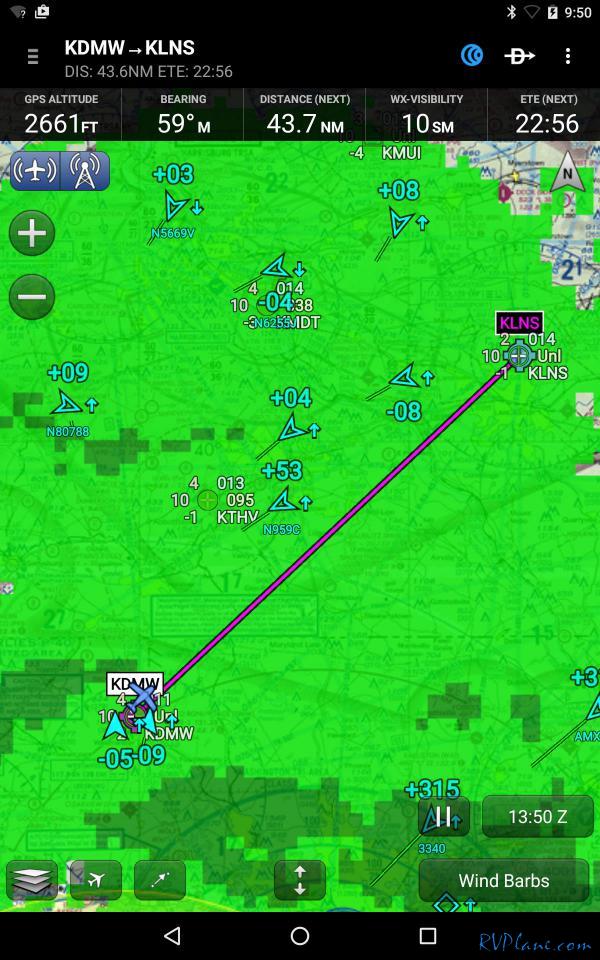Zoom in with the plus button
The image size is (600, 960).
[x=32, y=234]
